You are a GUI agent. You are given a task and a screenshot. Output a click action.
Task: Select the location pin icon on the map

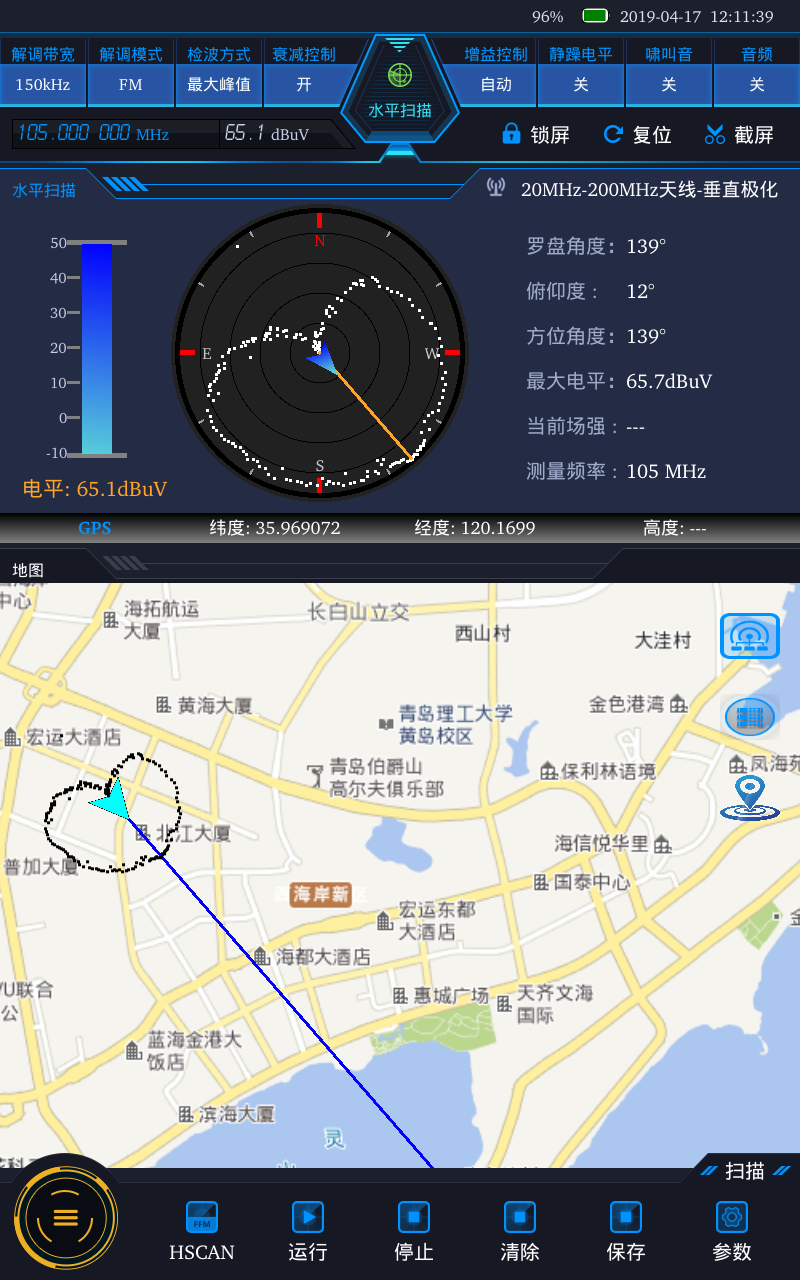pos(750,795)
